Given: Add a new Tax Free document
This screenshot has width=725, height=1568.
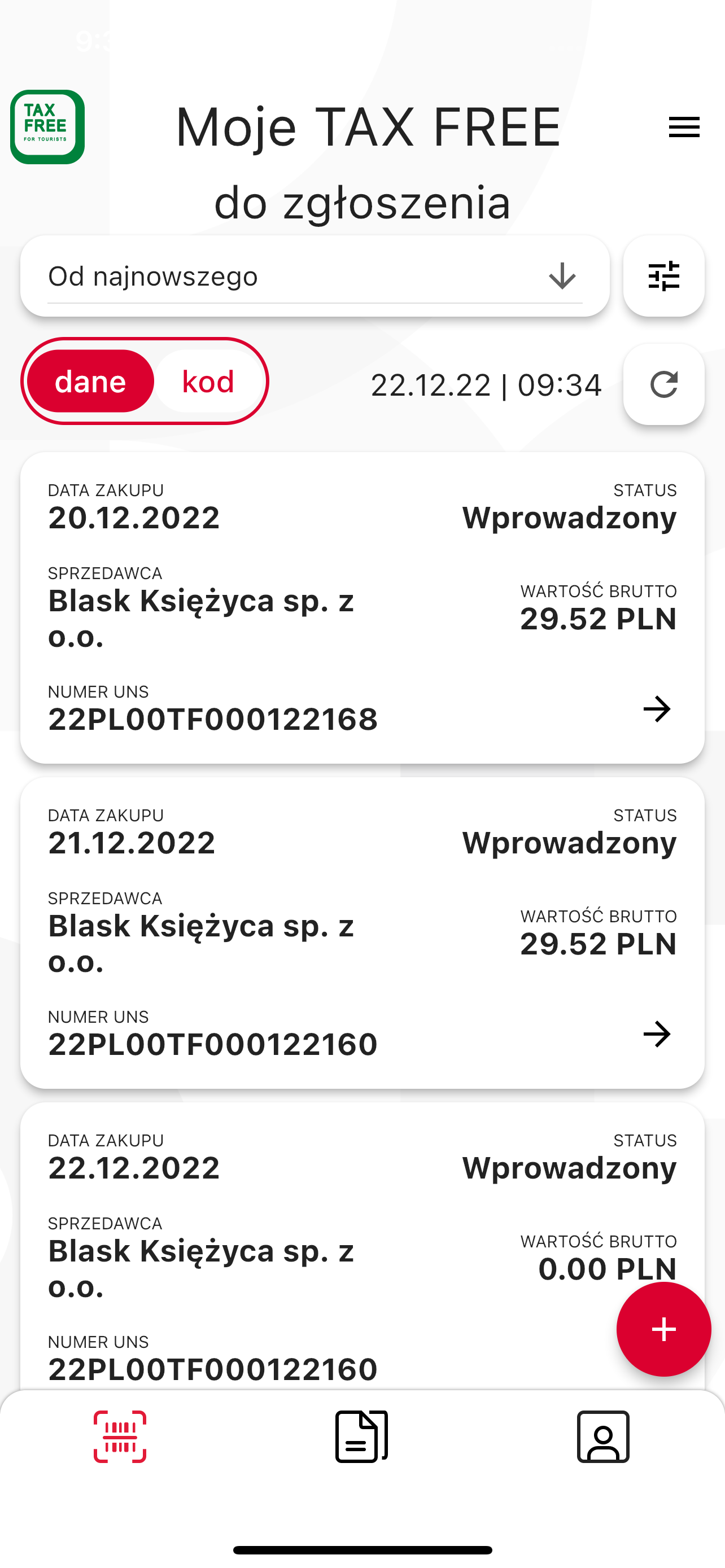Looking at the screenshot, I should [x=663, y=1329].
